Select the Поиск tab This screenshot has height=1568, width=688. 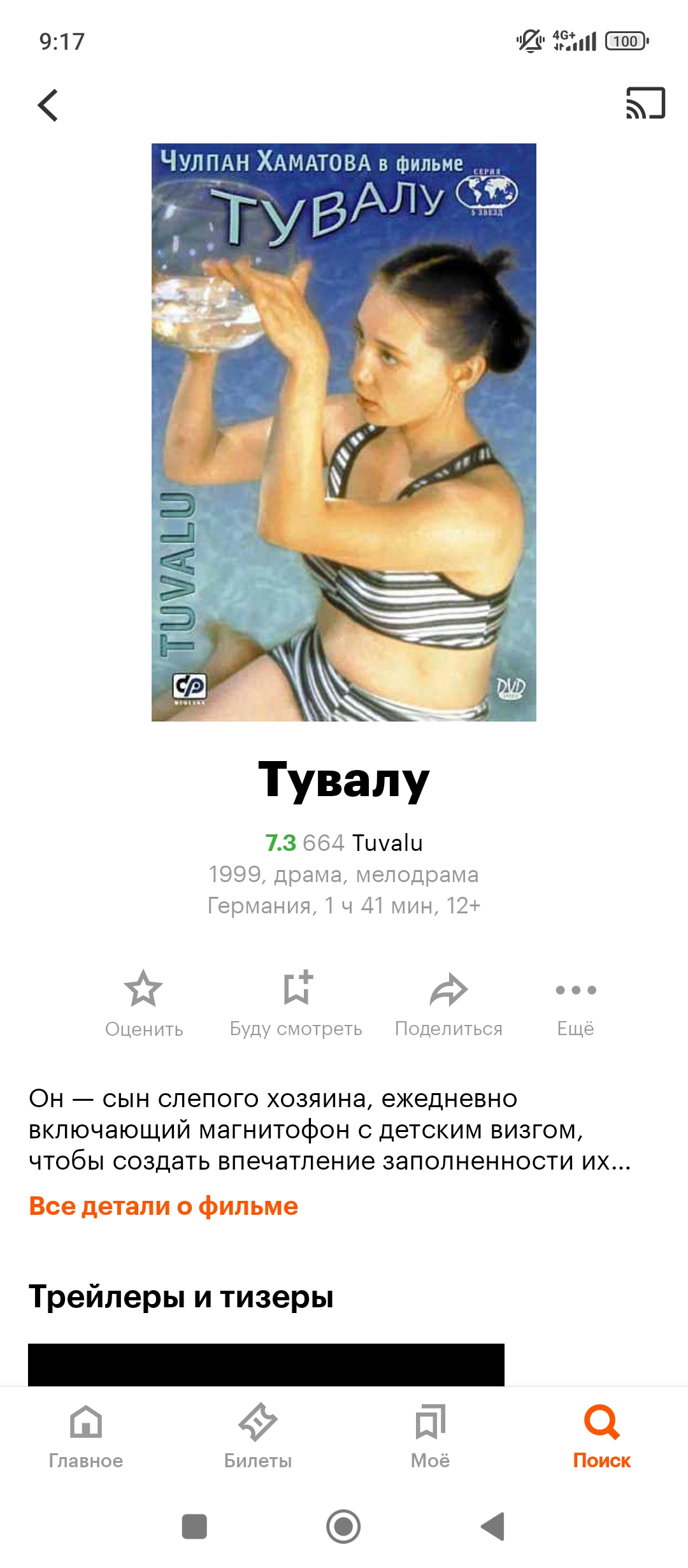click(x=601, y=1435)
